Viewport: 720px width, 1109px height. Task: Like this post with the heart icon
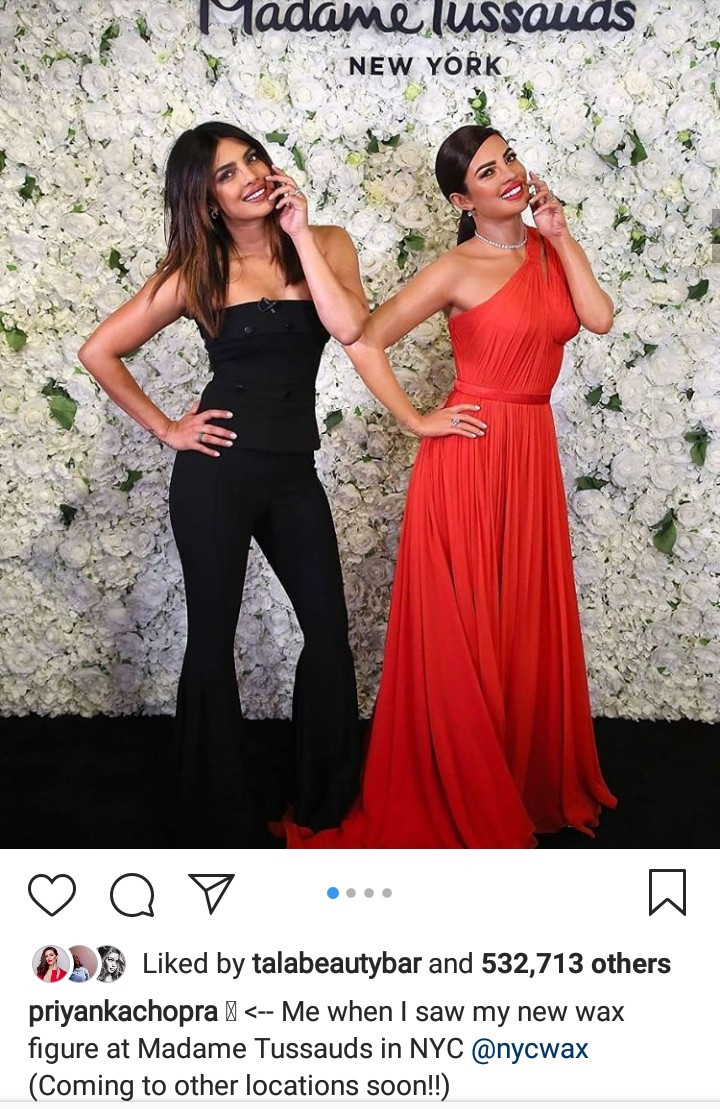(52, 893)
